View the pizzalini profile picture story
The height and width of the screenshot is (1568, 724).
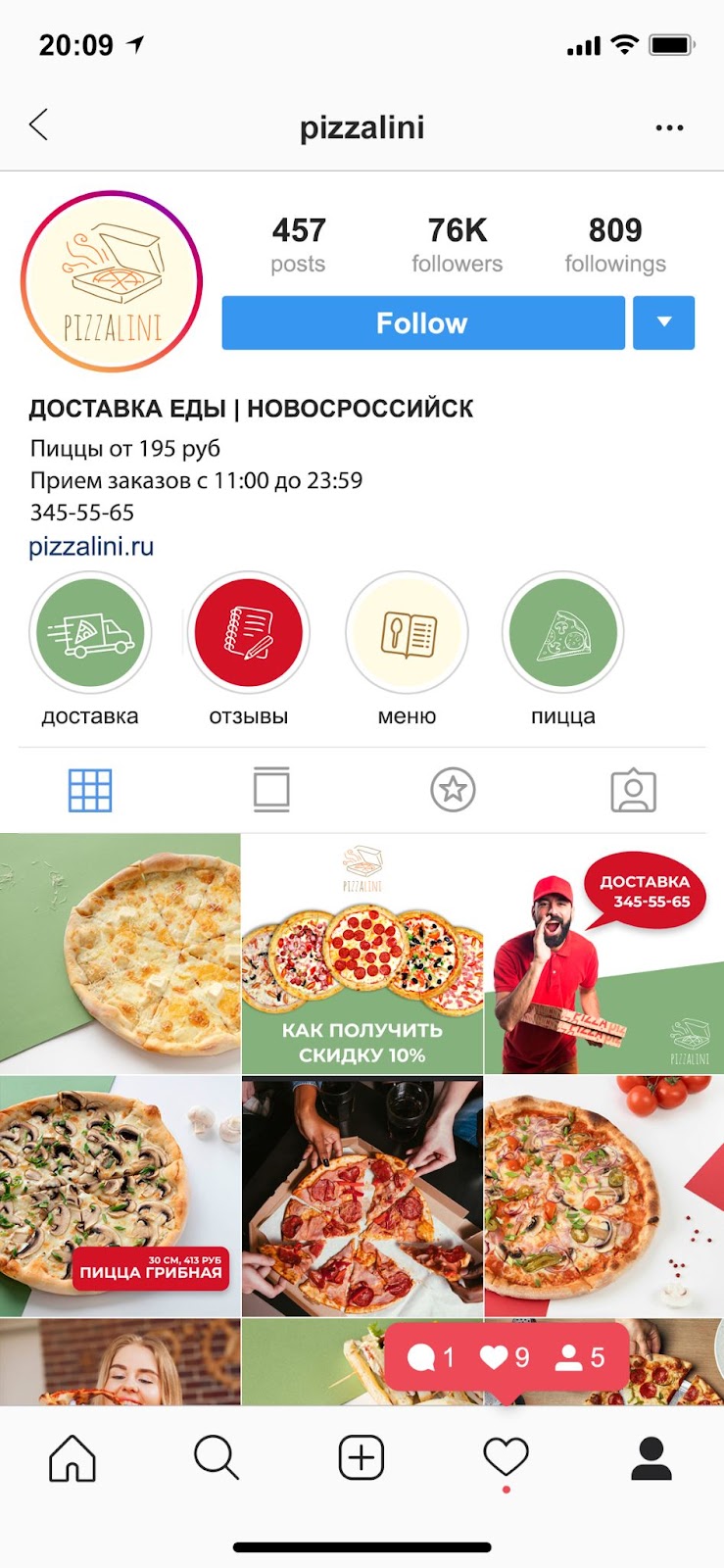click(112, 281)
